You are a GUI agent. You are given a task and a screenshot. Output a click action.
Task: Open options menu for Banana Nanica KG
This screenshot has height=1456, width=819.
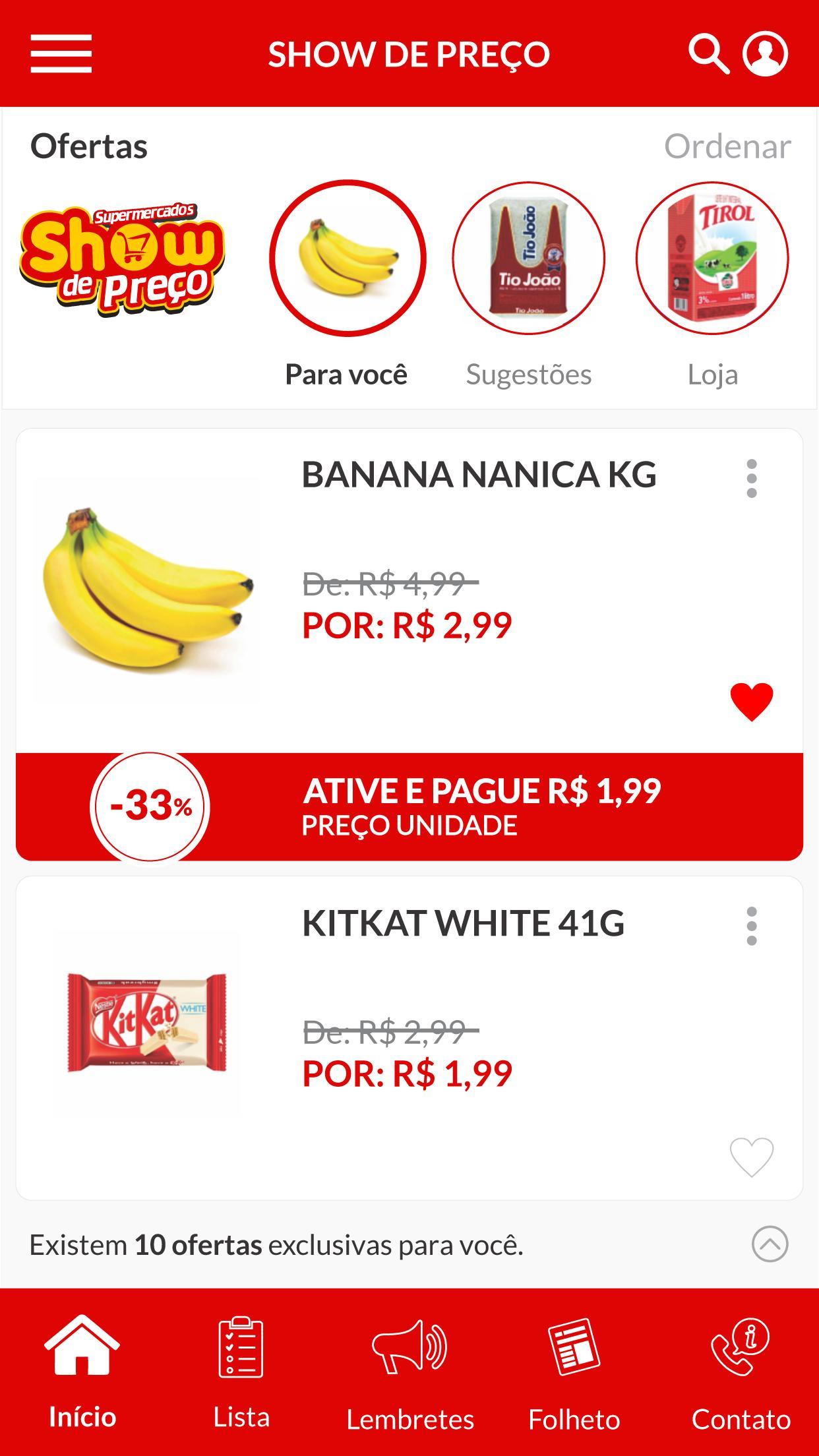tap(751, 479)
